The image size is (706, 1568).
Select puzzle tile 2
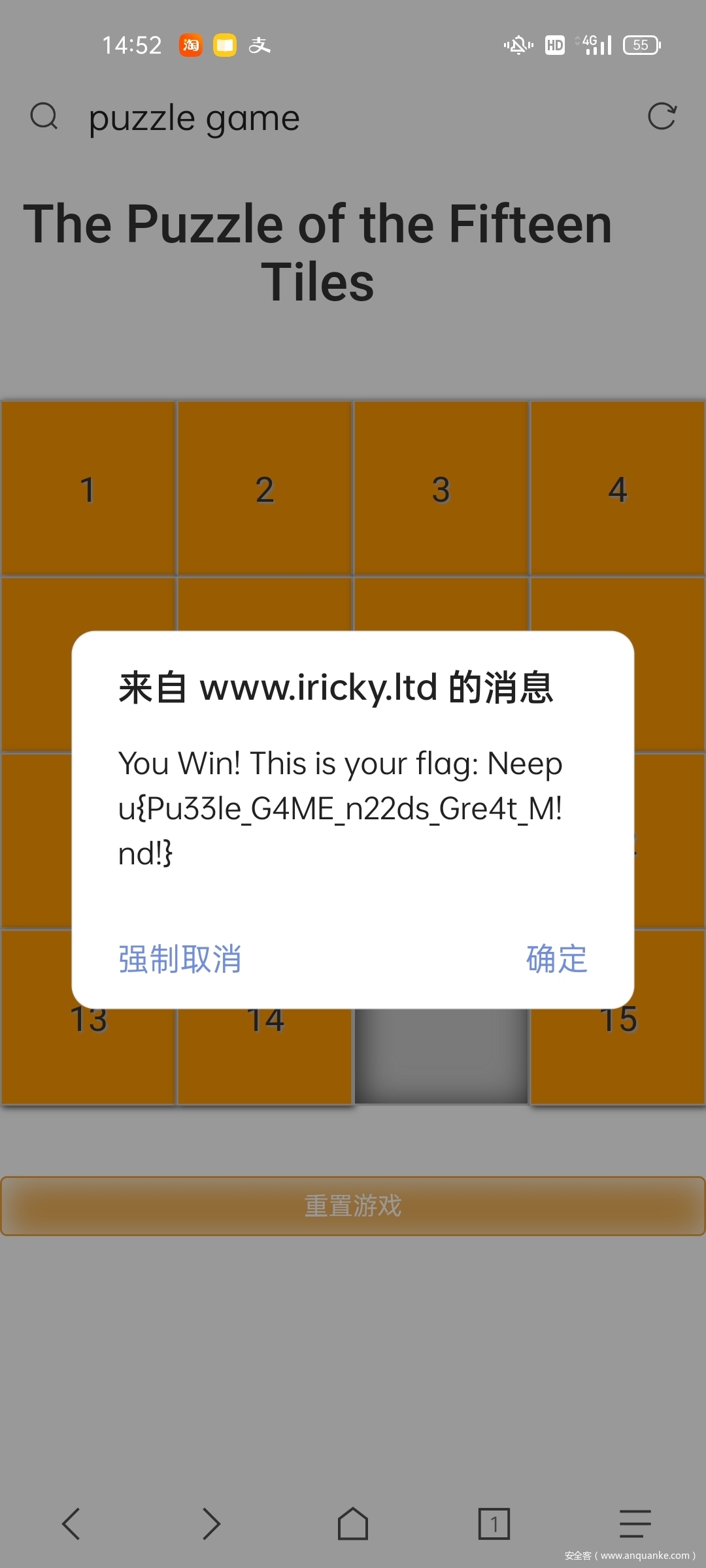coord(265,489)
